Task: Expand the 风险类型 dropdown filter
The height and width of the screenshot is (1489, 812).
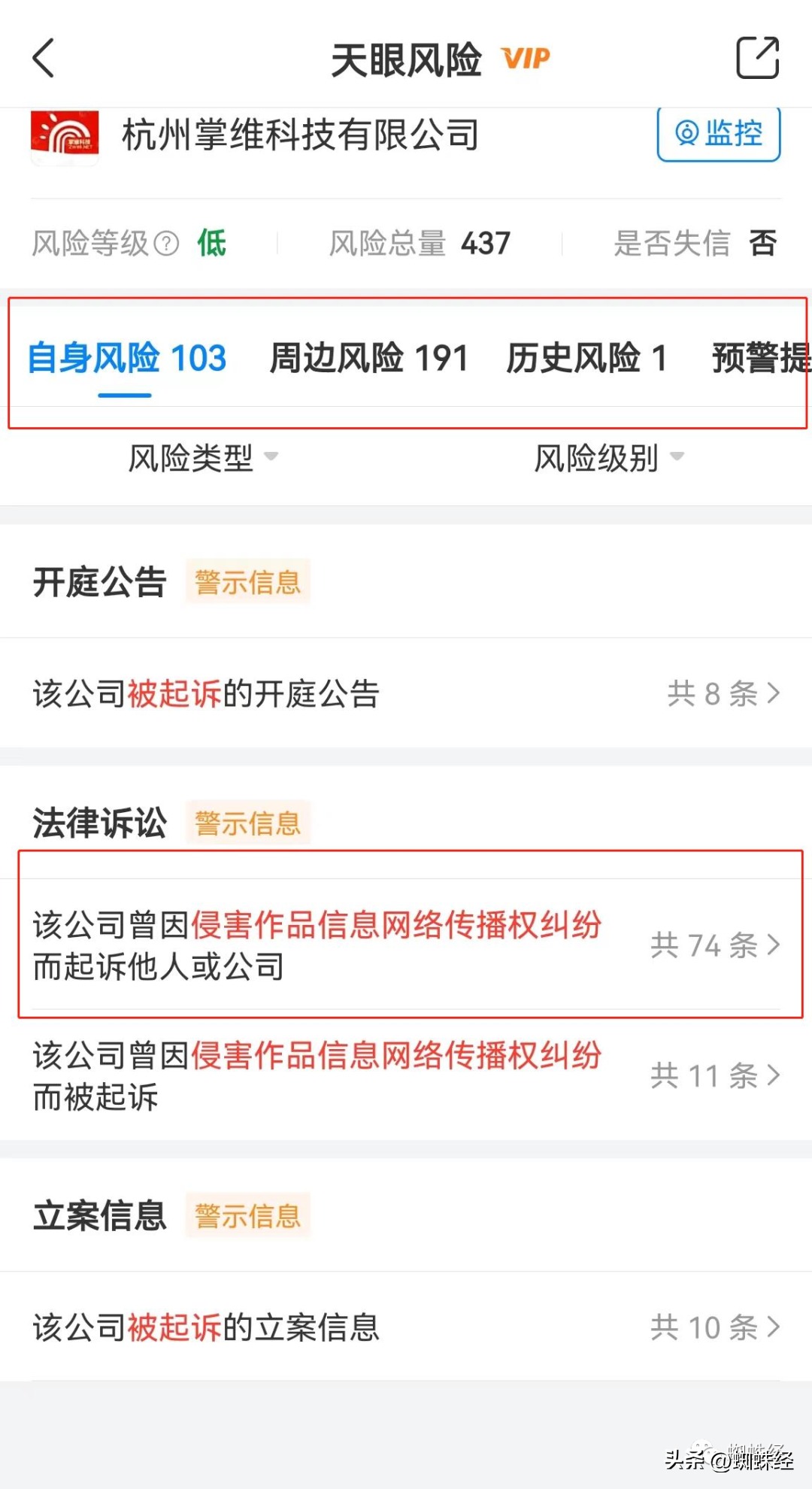Action: click(203, 458)
